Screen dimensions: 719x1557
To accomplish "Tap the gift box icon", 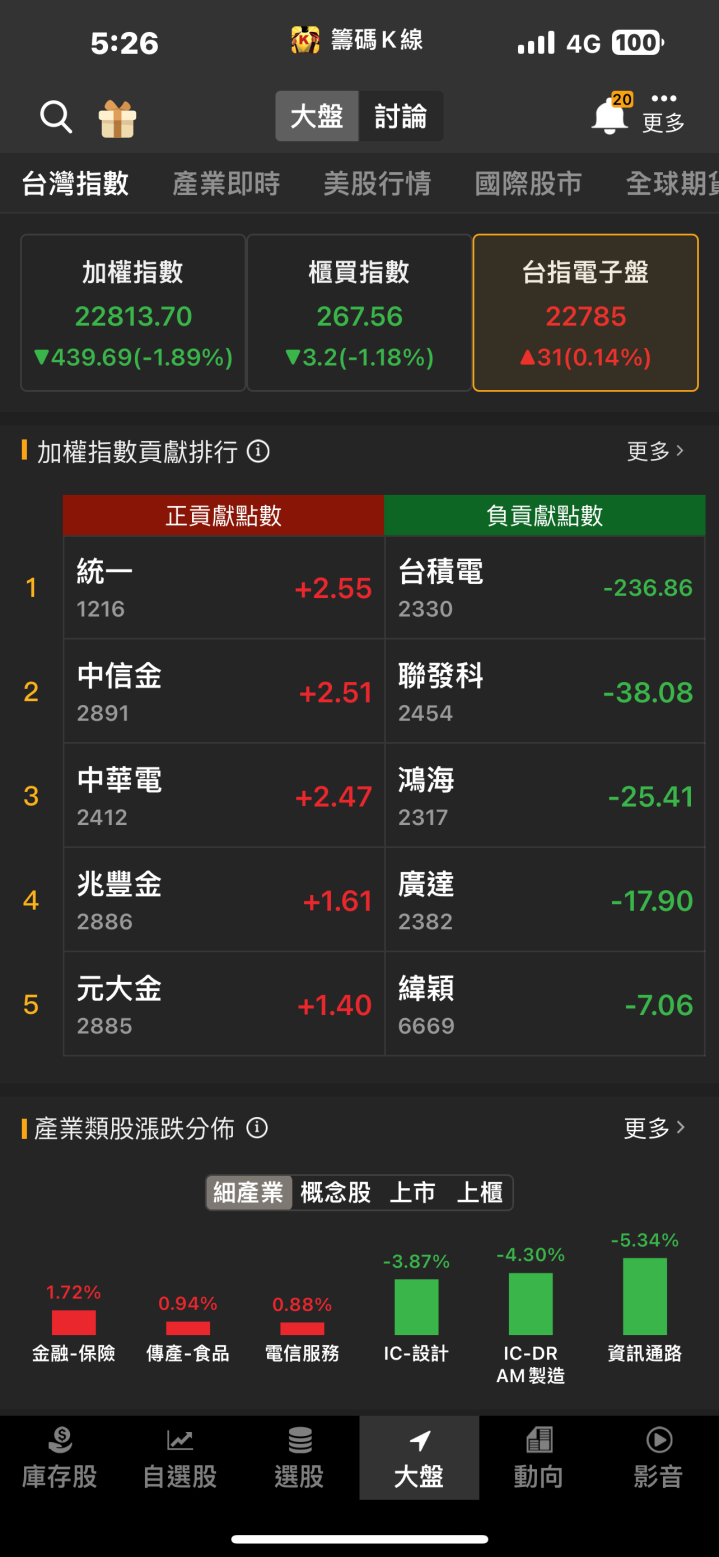I will point(117,119).
